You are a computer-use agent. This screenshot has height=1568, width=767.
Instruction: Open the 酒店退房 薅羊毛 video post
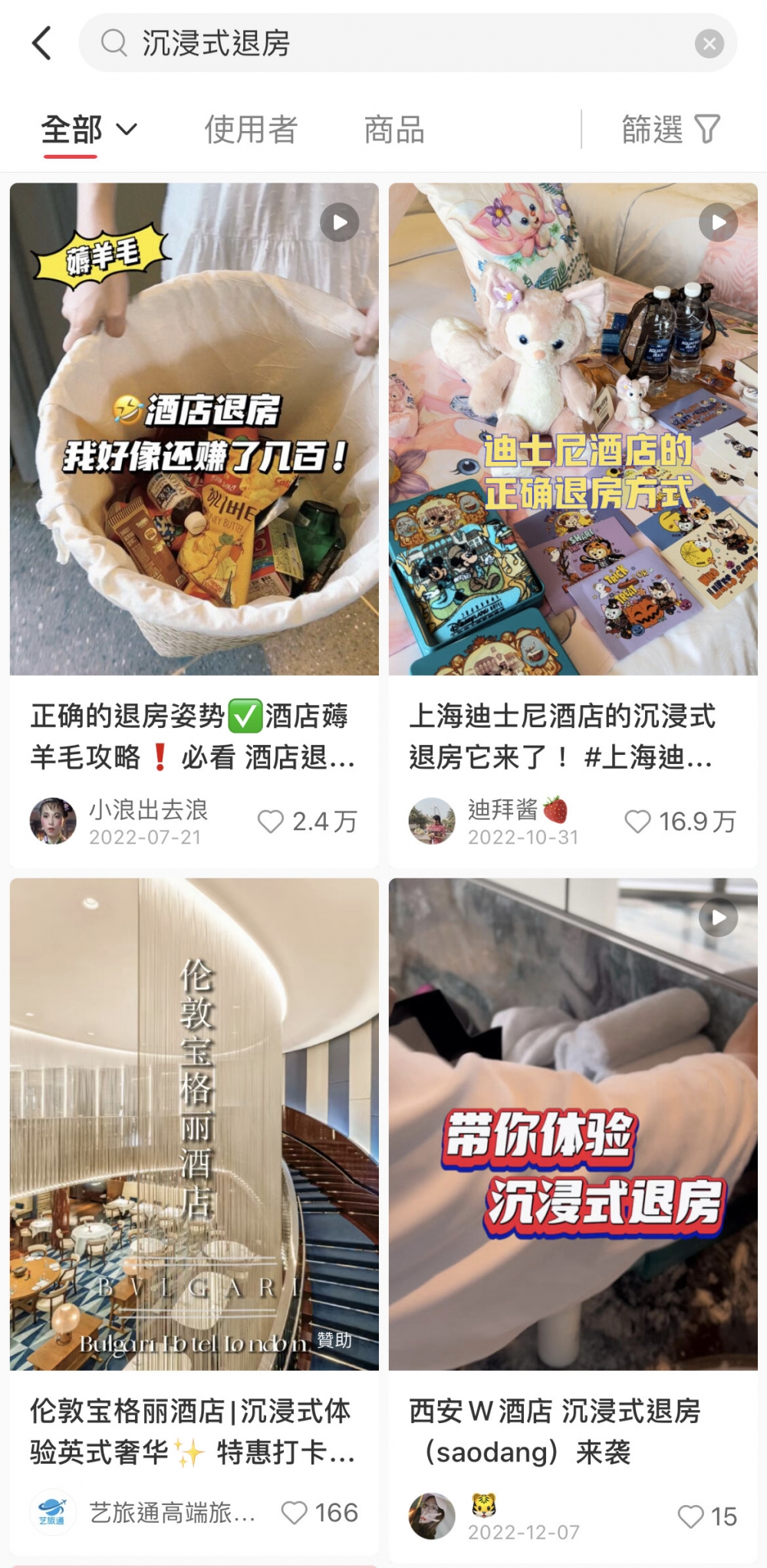pos(194,430)
